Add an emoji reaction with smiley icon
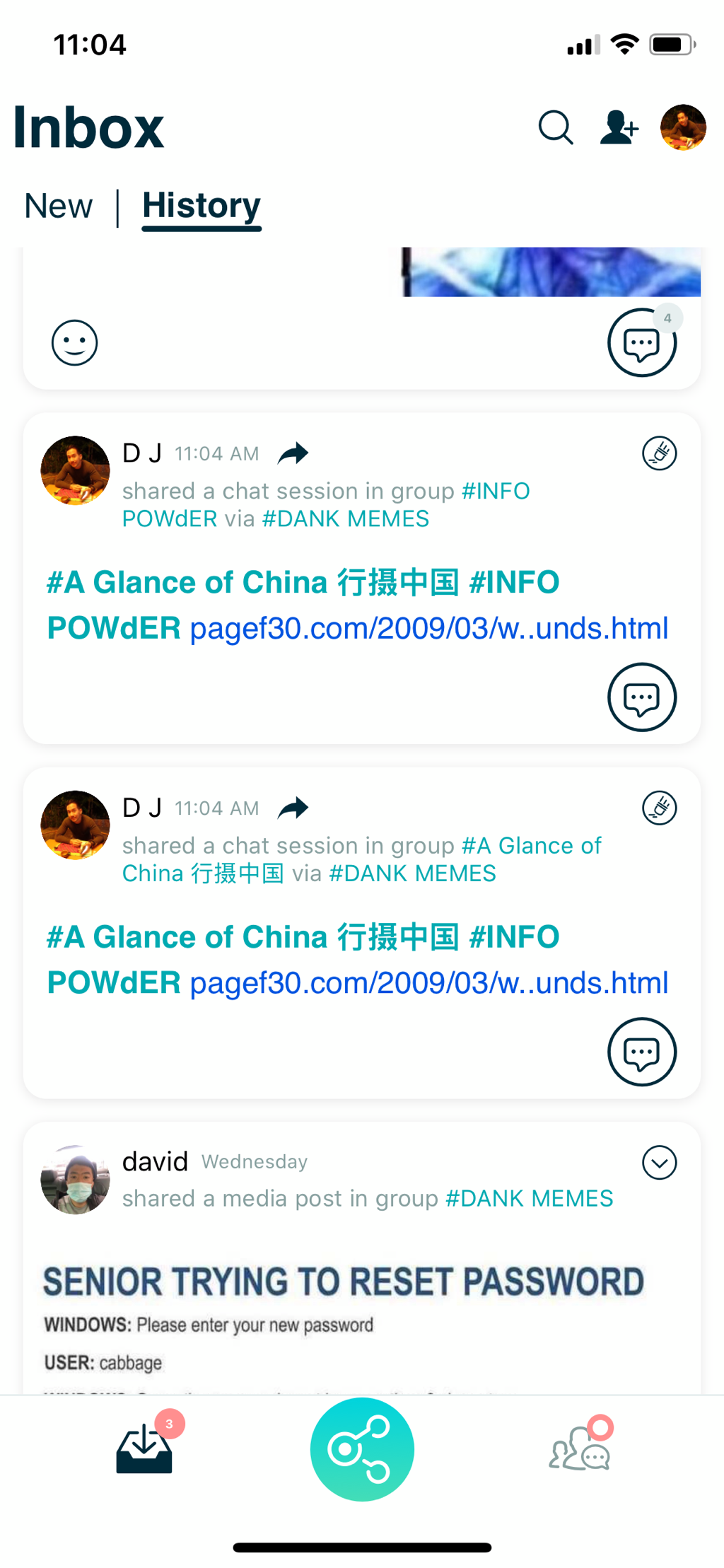The width and height of the screenshot is (724, 1568). click(x=74, y=344)
